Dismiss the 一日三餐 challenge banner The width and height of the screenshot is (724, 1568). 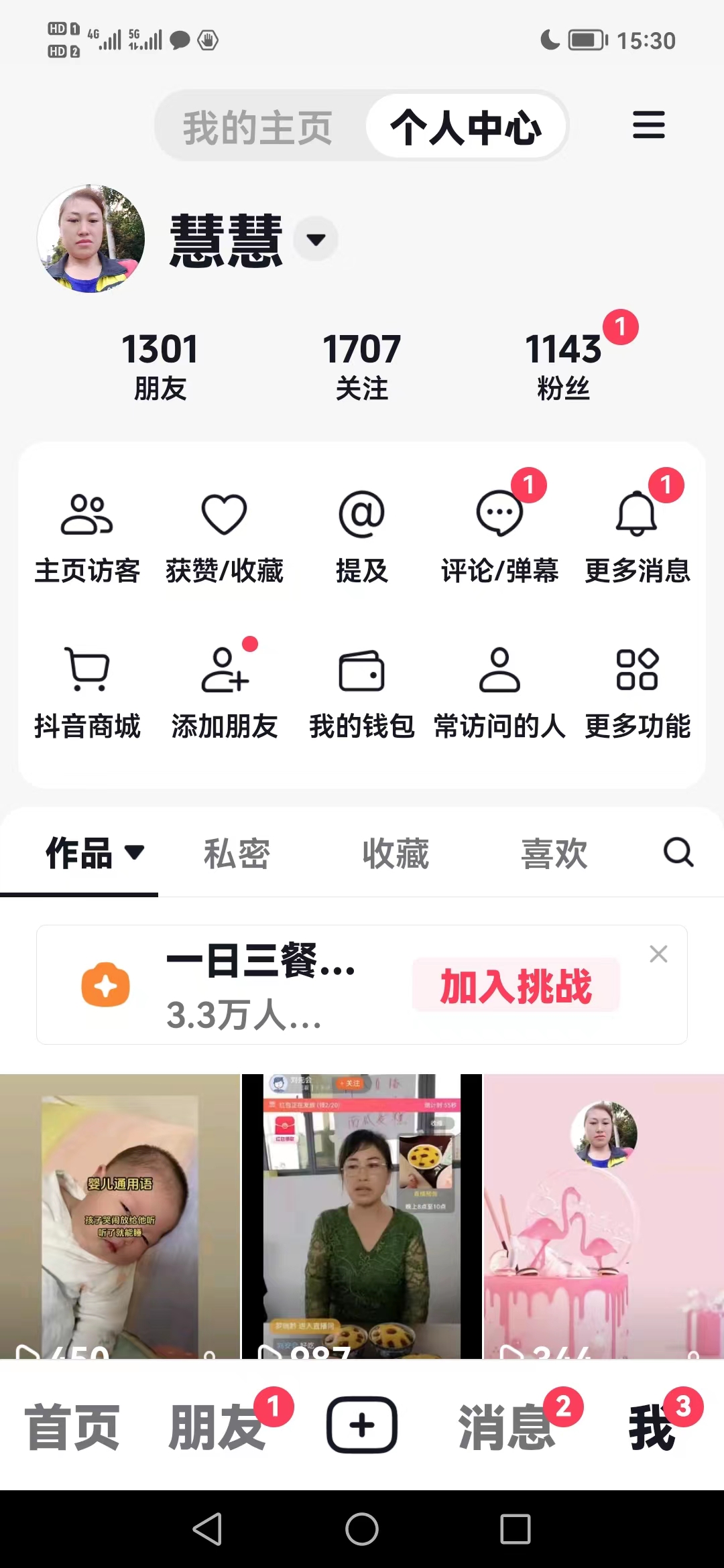point(658,954)
